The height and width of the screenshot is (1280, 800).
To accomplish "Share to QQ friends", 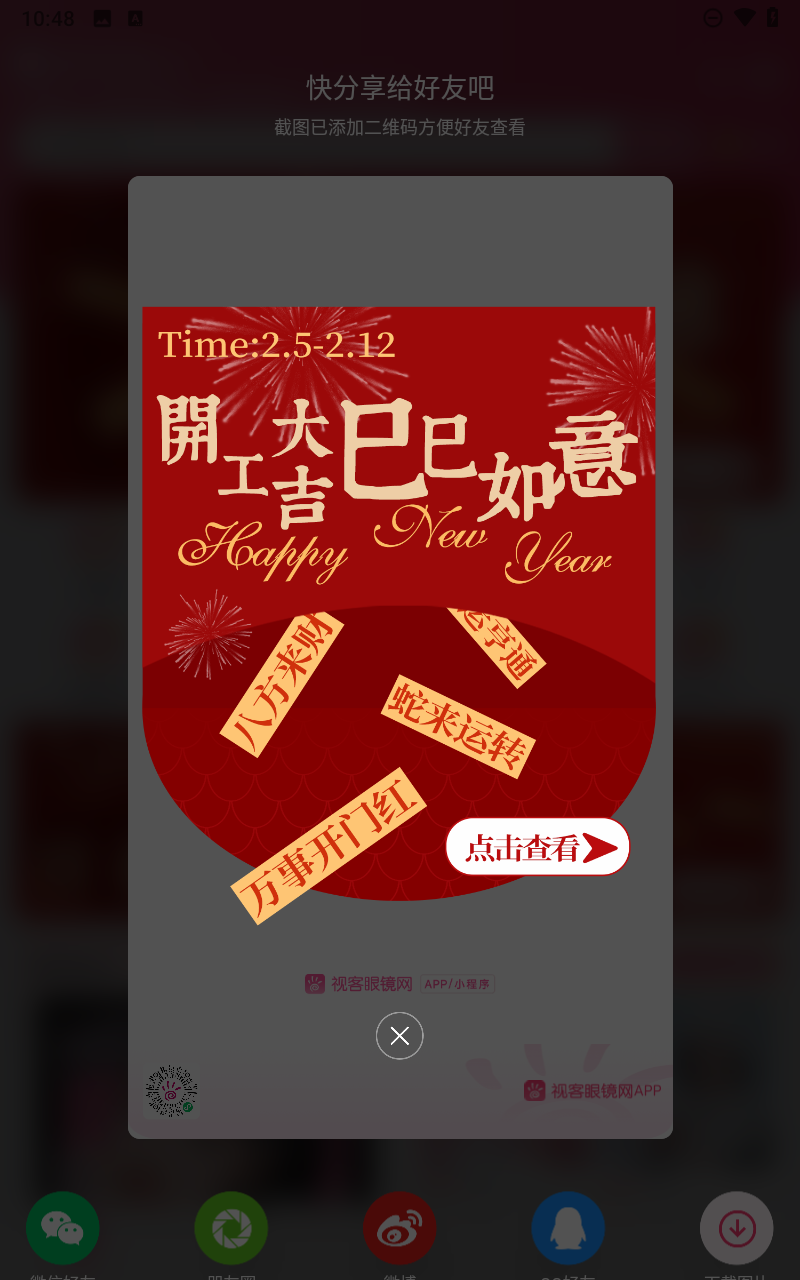I will click(568, 1228).
